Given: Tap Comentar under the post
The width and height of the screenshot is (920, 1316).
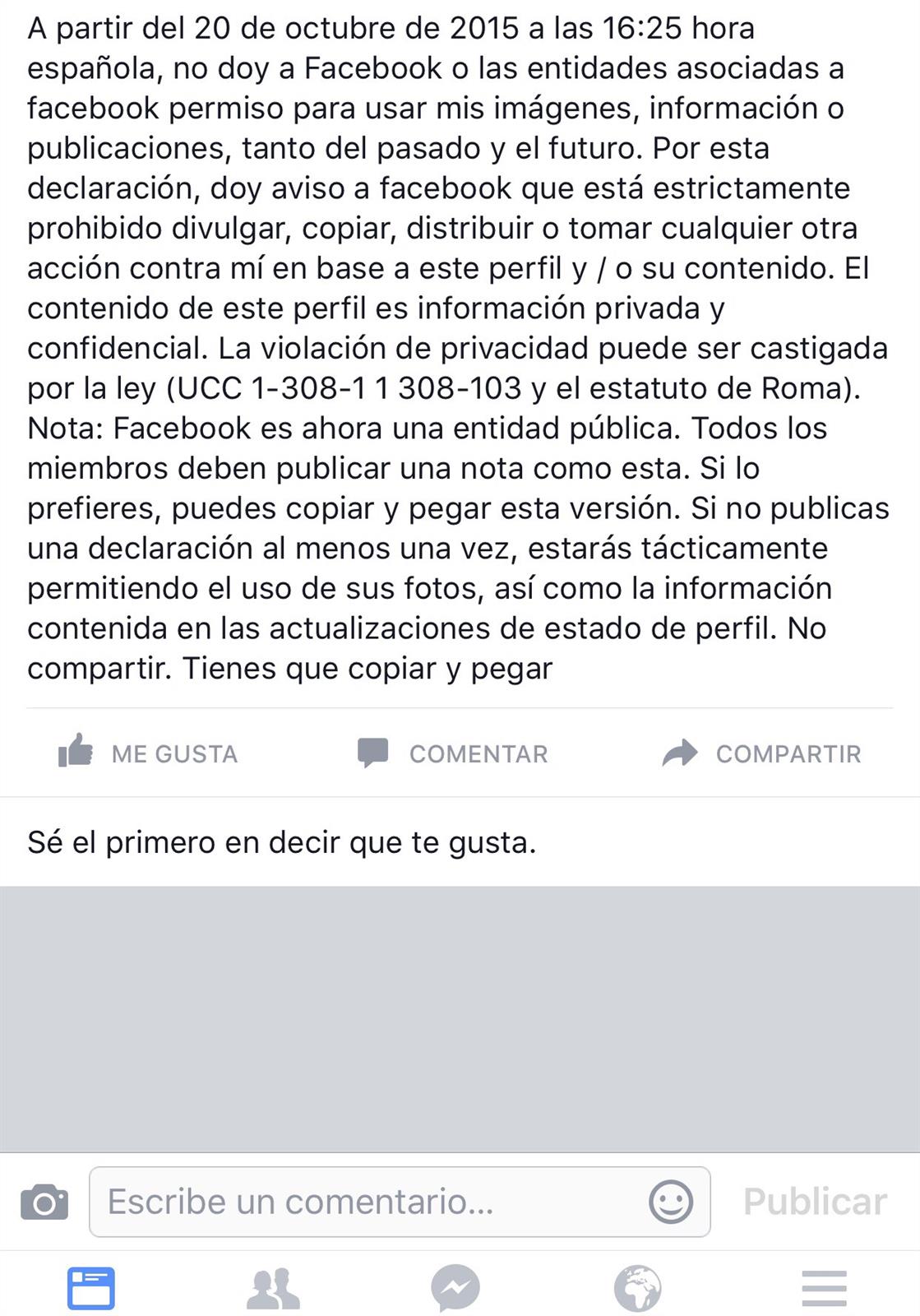Looking at the screenshot, I should (453, 753).
